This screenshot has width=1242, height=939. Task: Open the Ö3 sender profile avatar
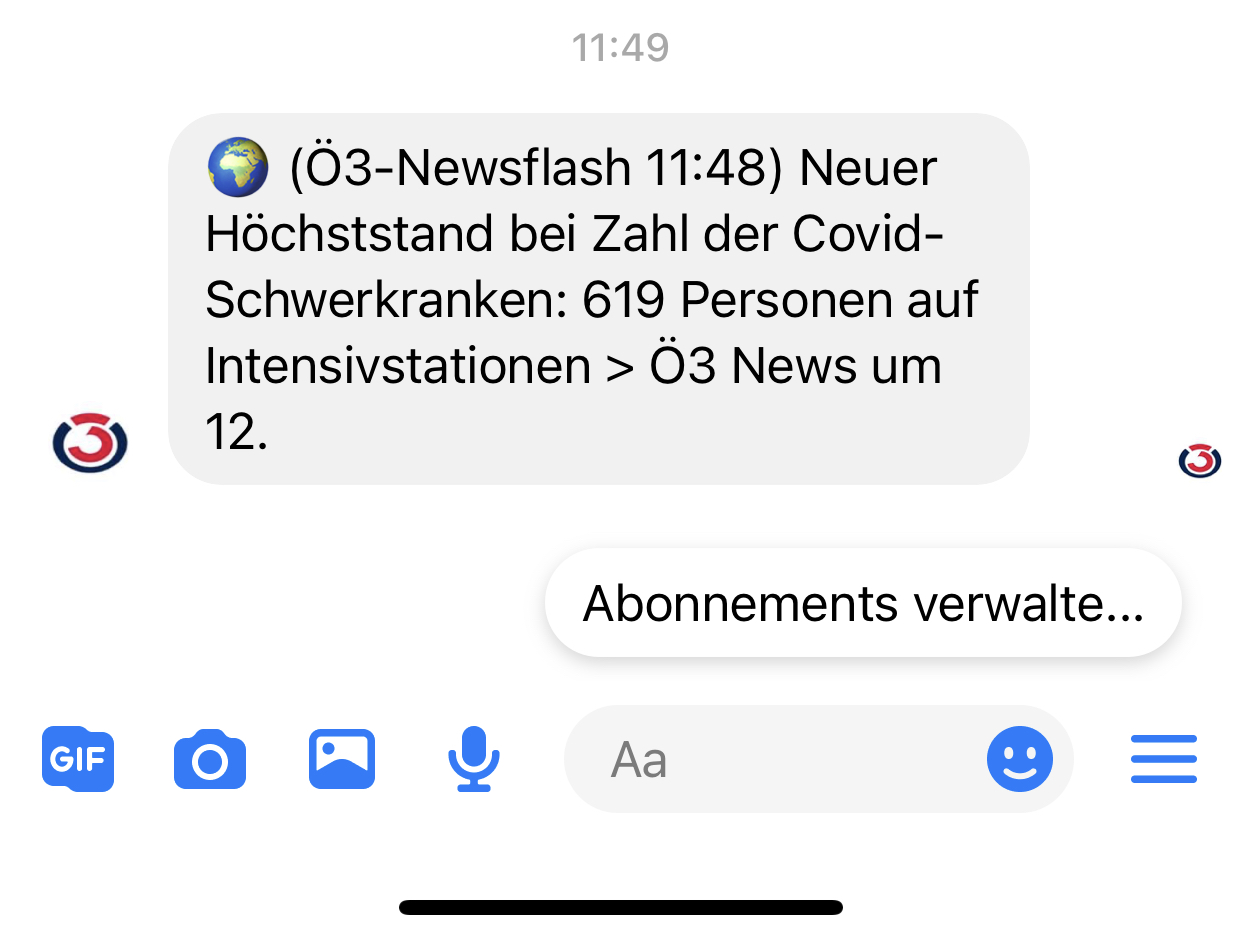[x=90, y=442]
